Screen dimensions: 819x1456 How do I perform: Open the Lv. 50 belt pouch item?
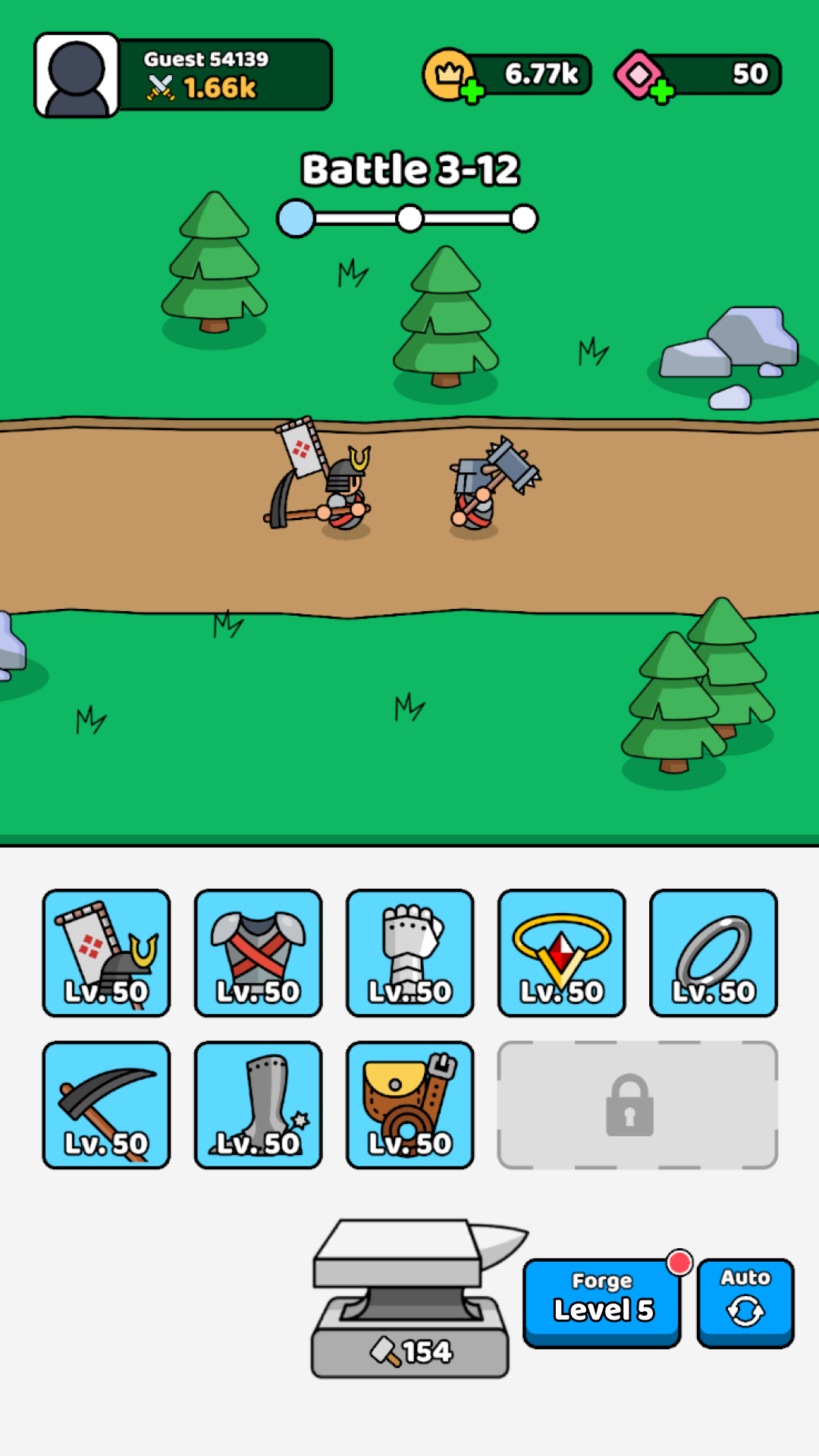(409, 1104)
